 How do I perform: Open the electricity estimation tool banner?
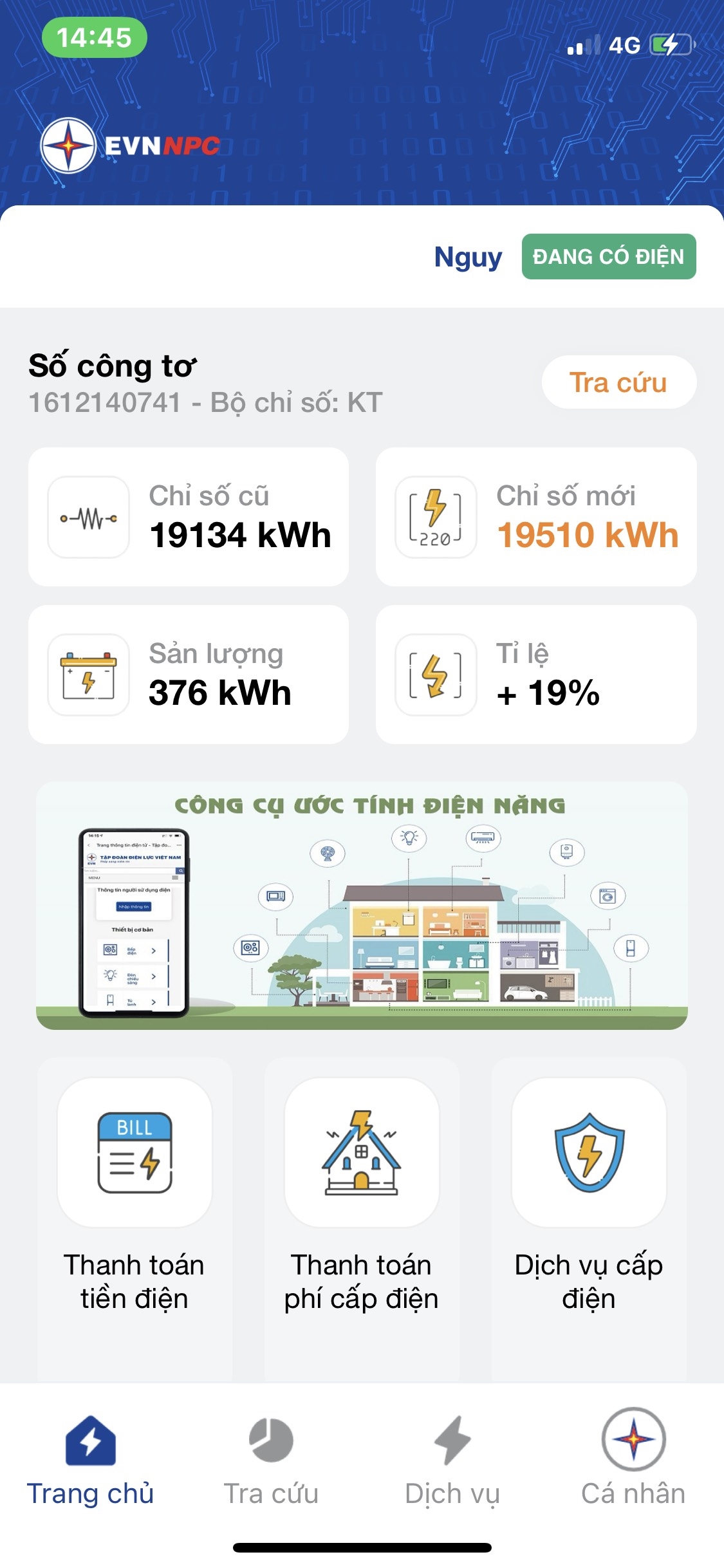coord(362,905)
